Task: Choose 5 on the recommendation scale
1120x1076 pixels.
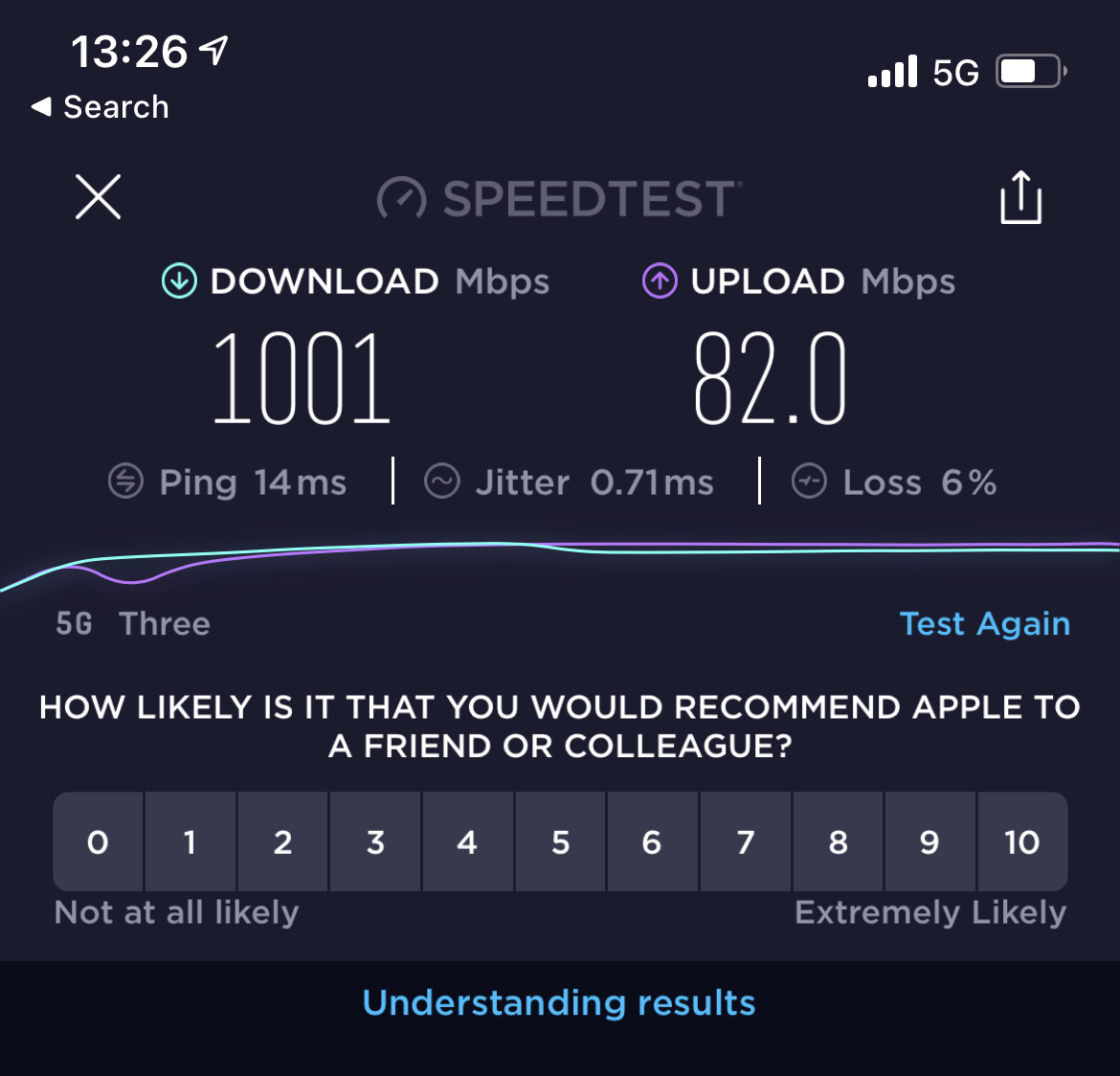Action: click(561, 841)
